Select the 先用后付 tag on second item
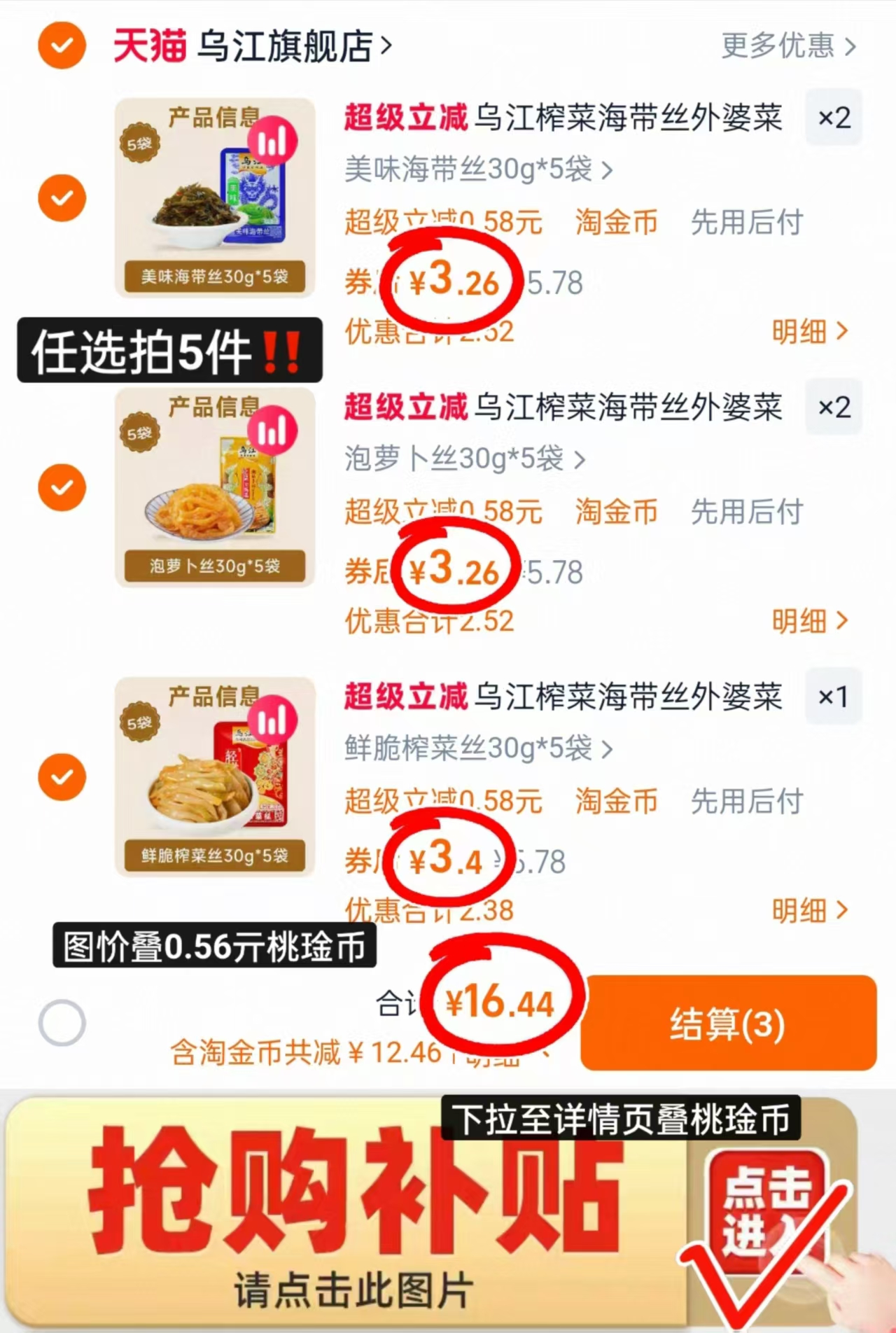896x1333 pixels. click(x=745, y=513)
